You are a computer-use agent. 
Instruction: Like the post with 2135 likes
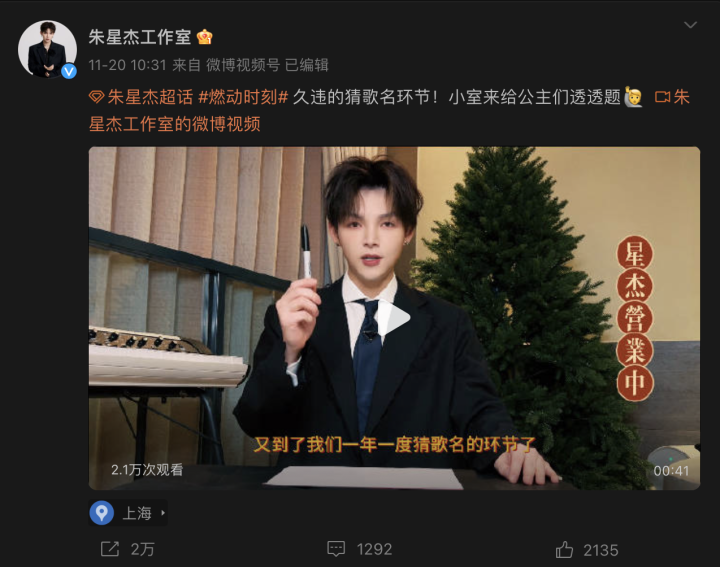point(587,549)
